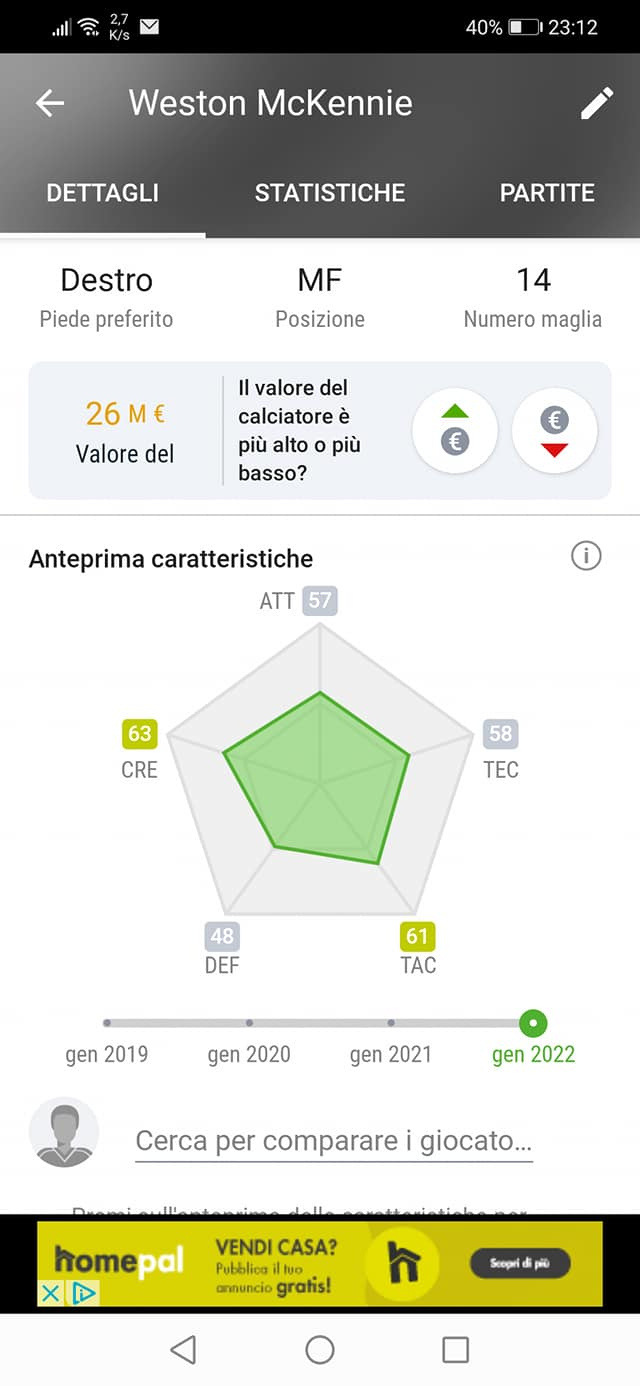Open the Partite tab
640x1386 pixels.
[547, 193]
